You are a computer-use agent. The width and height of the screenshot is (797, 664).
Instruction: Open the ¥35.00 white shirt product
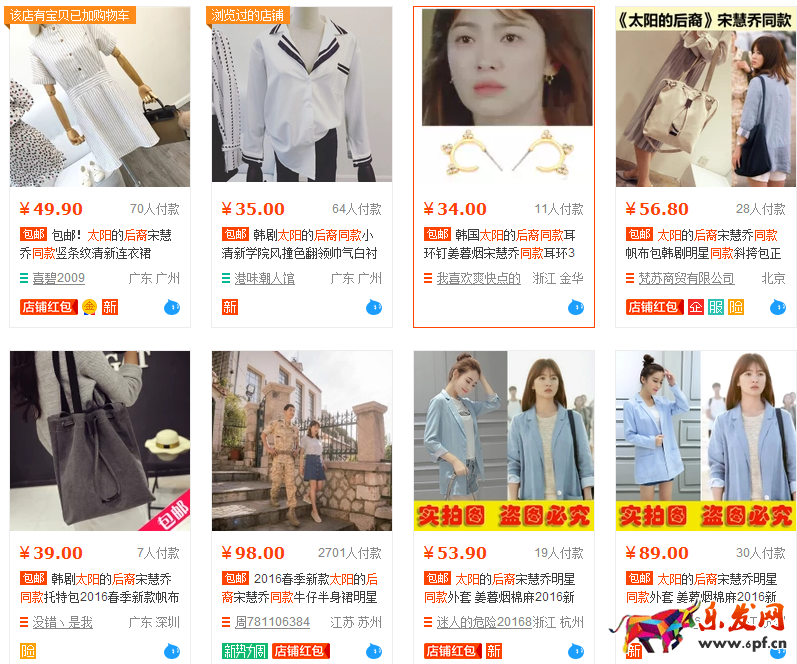point(301,97)
